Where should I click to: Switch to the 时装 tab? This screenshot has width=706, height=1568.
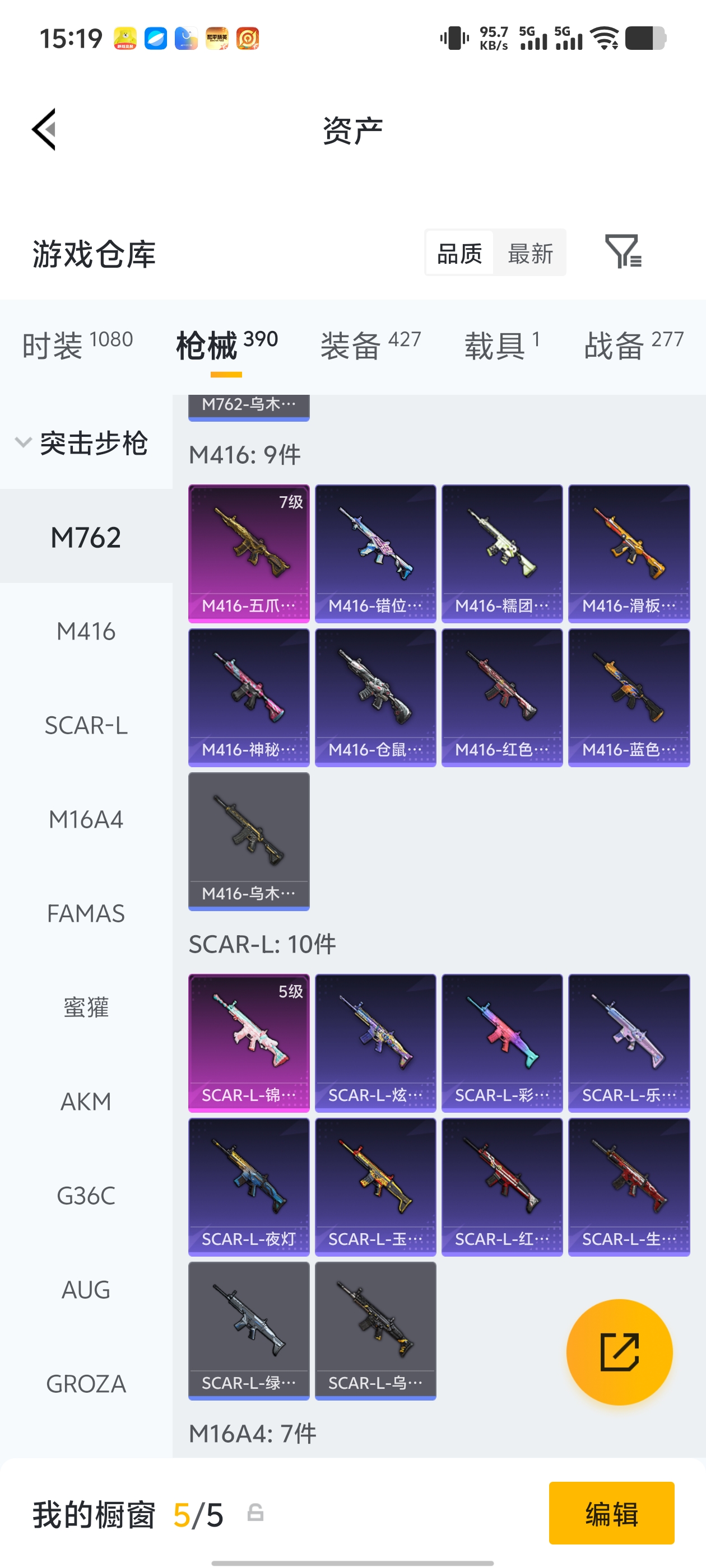click(x=77, y=344)
